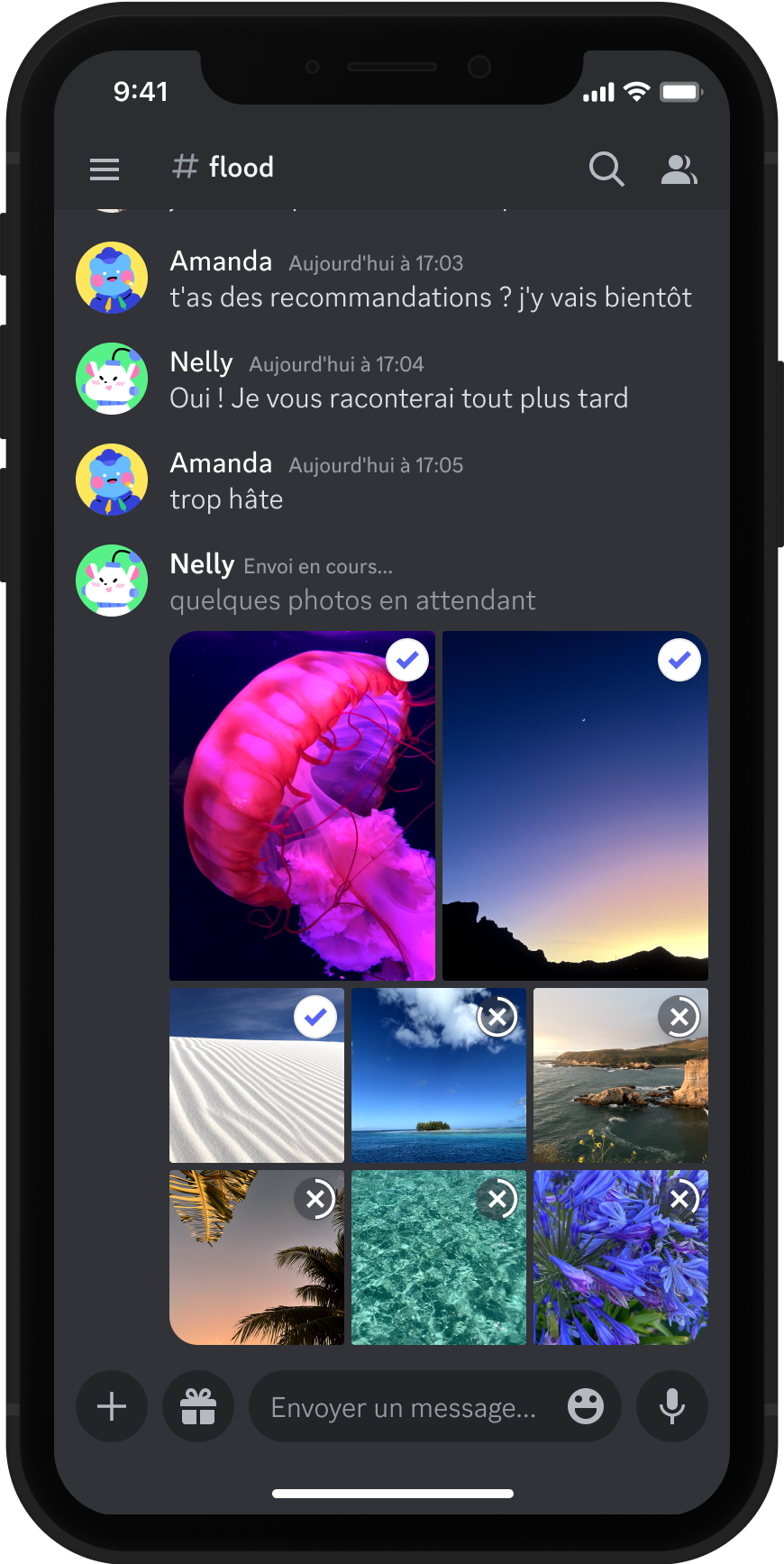This screenshot has width=784, height=1564.
Task: Cancel upload of the palm tree photo
Action: pyautogui.click(x=315, y=1200)
